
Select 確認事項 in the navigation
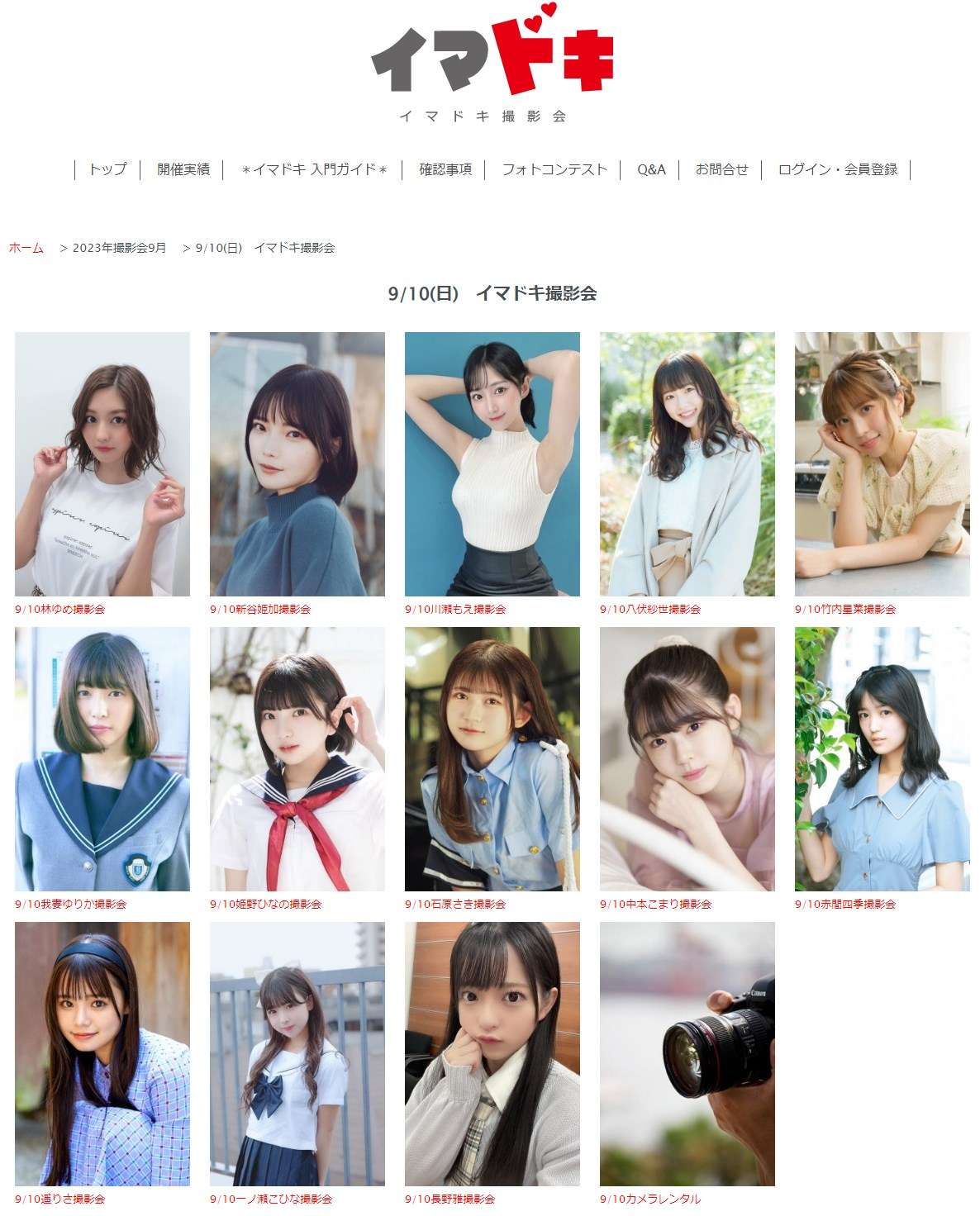(445, 169)
